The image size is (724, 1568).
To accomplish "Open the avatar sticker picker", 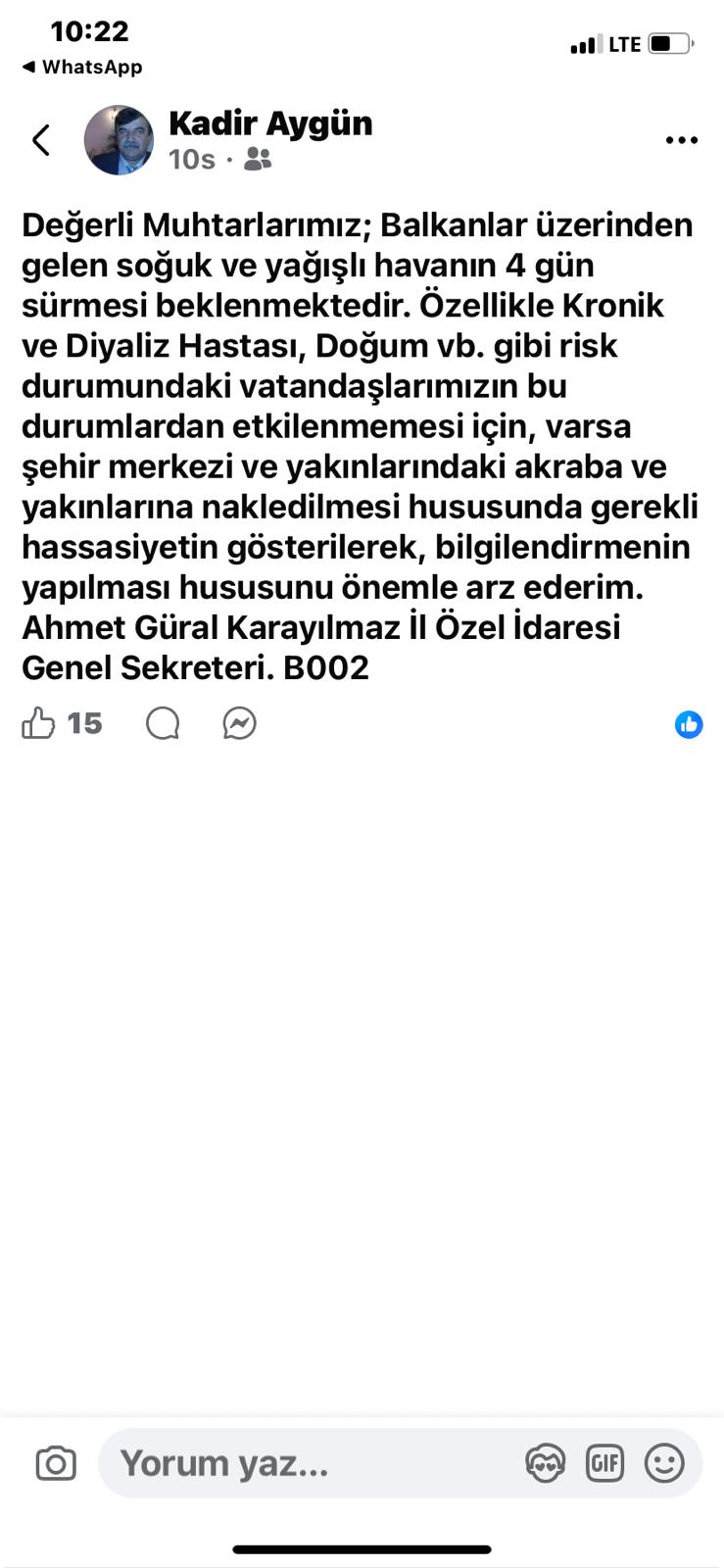I will point(545,1463).
